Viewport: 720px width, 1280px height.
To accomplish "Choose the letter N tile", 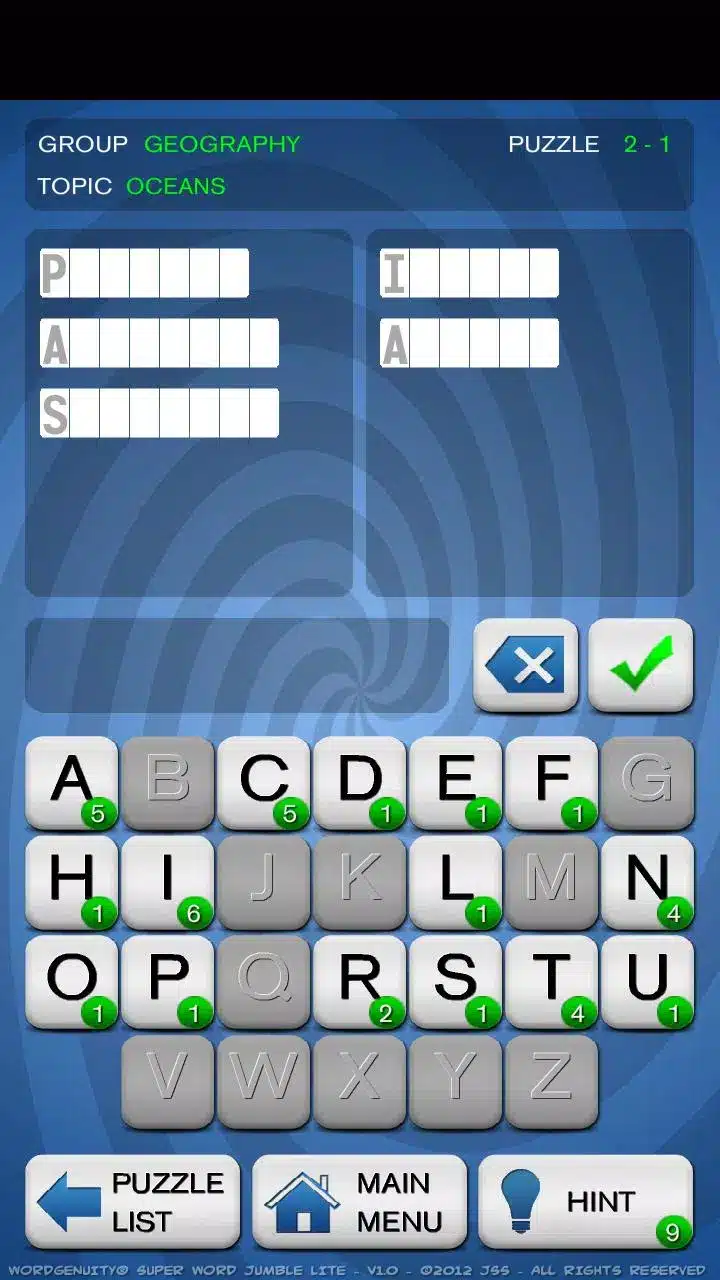I will tap(648, 882).
